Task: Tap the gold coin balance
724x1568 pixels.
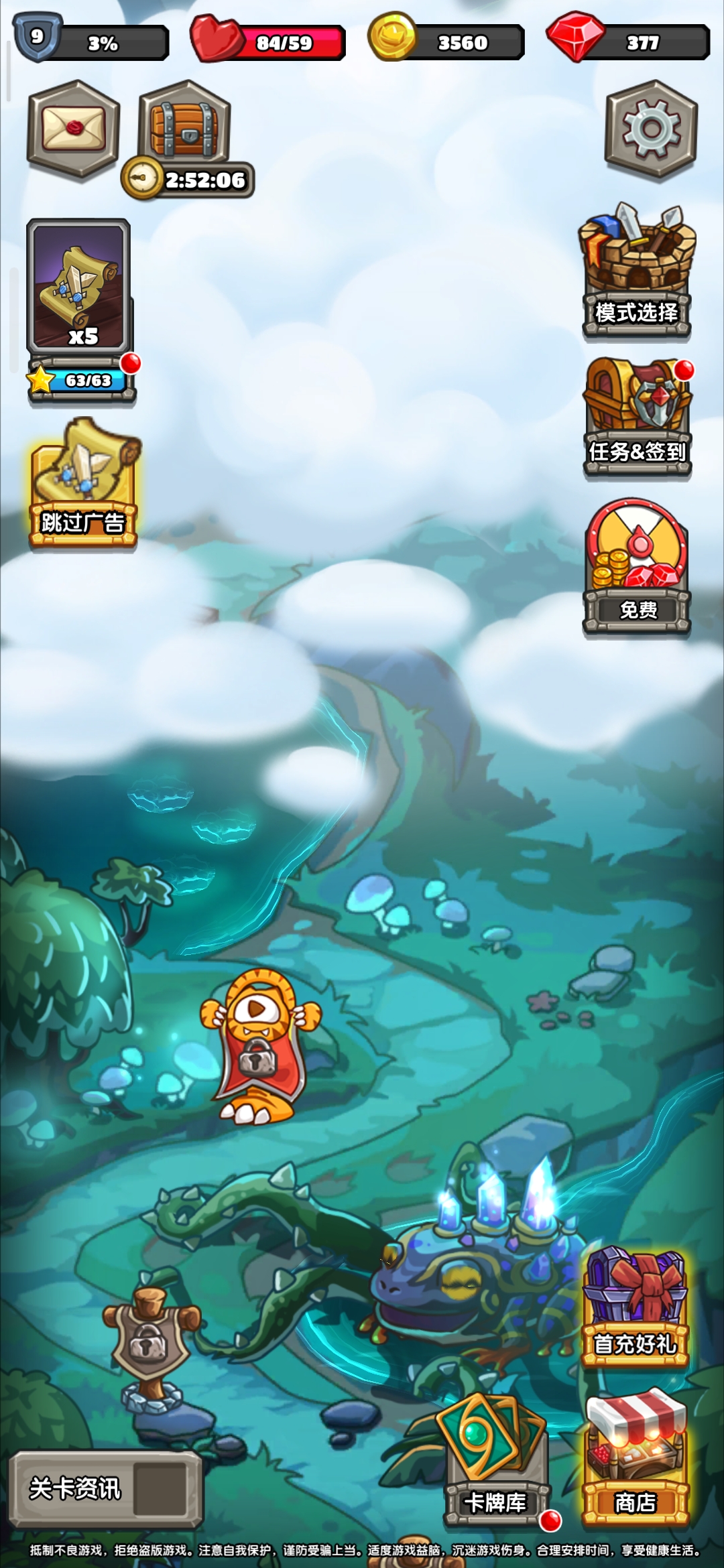Action: click(x=446, y=42)
